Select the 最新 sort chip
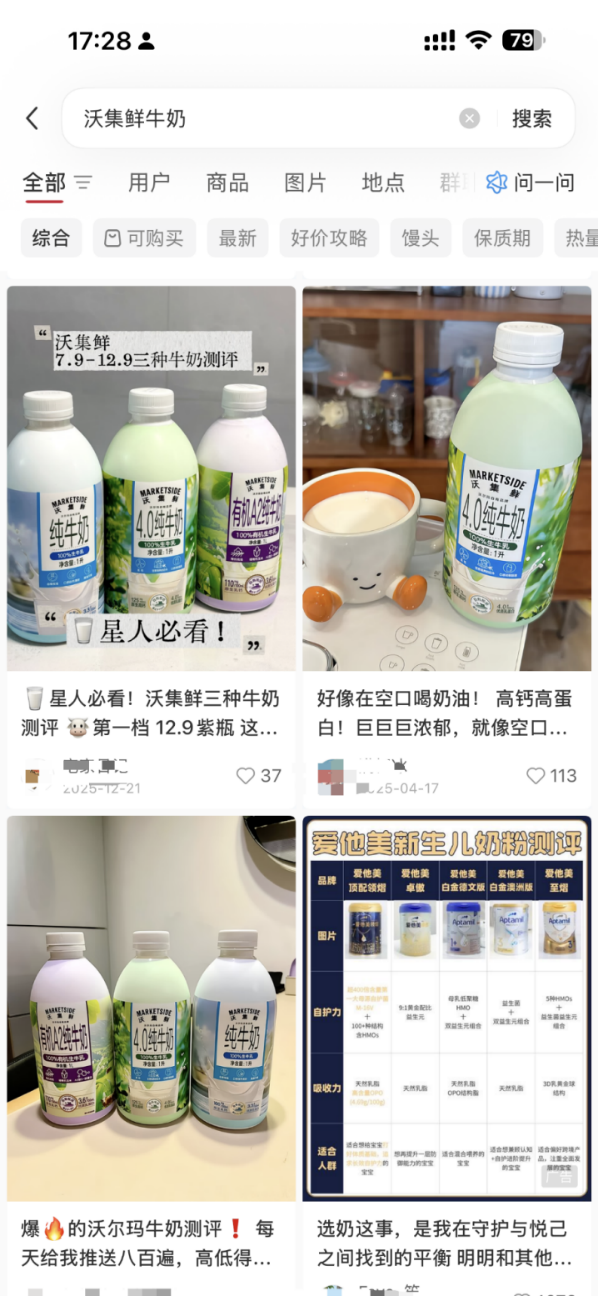Image resolution: width=598 pixels, height=1296 pixels. tap(238, 238)
